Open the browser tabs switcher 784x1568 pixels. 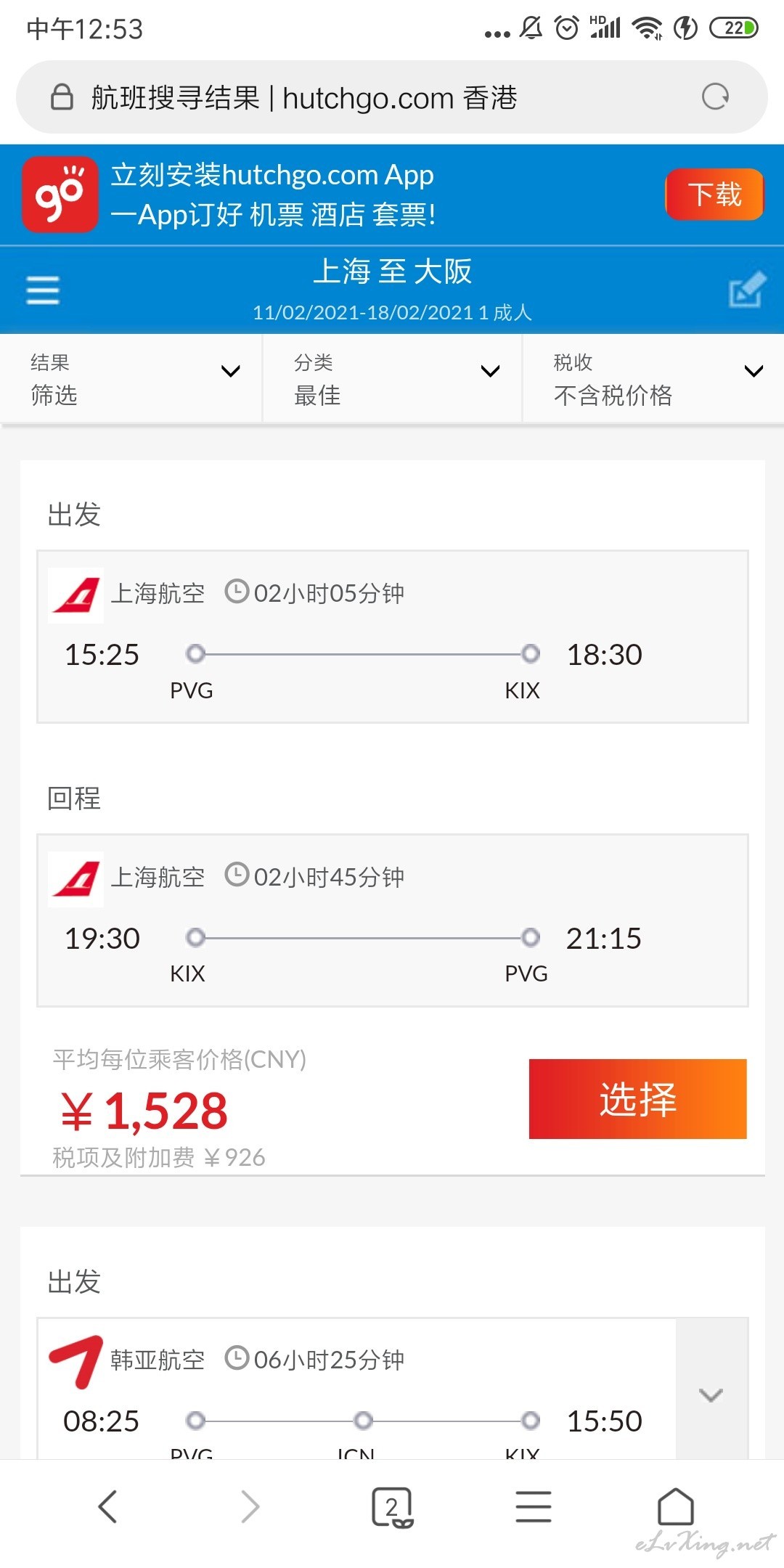click(392, 1508)
